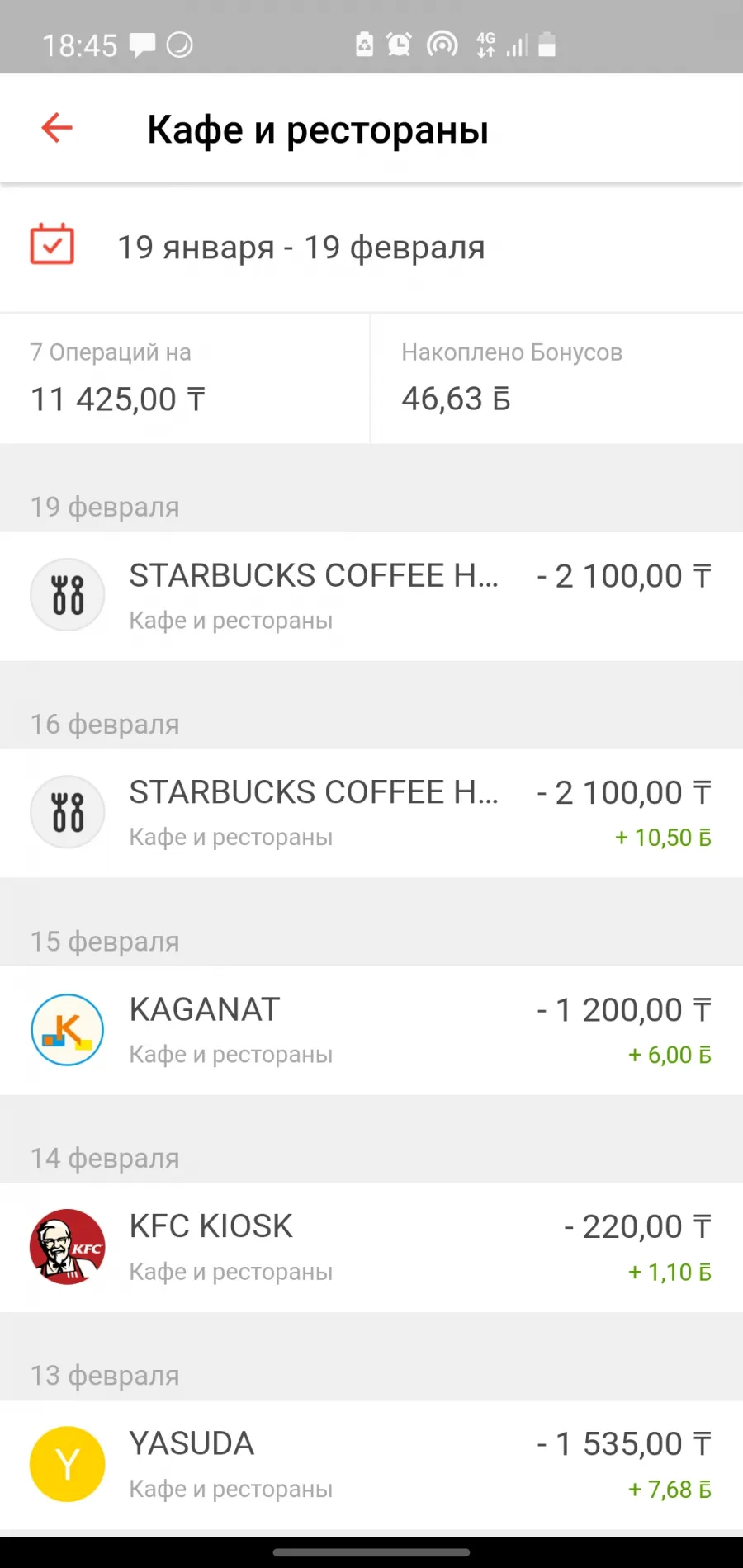Screen dimensions: 743x1568
Task: Open the Starbucks transaction from 16 февраля
Action: pyautogui.click(x=371, y=813)
